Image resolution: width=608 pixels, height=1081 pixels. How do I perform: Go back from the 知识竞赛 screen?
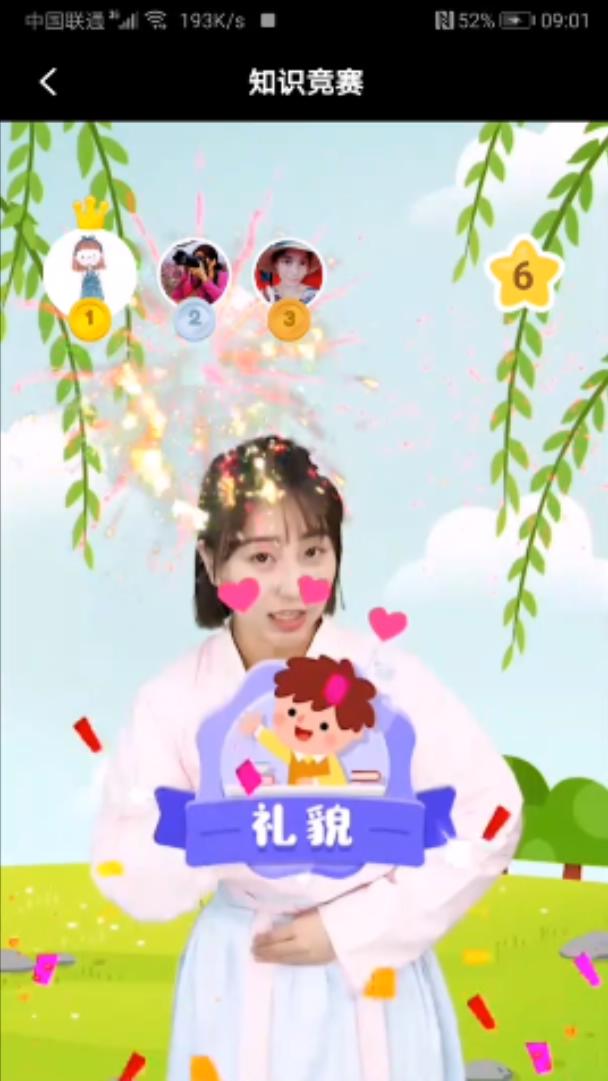point(48,82)
